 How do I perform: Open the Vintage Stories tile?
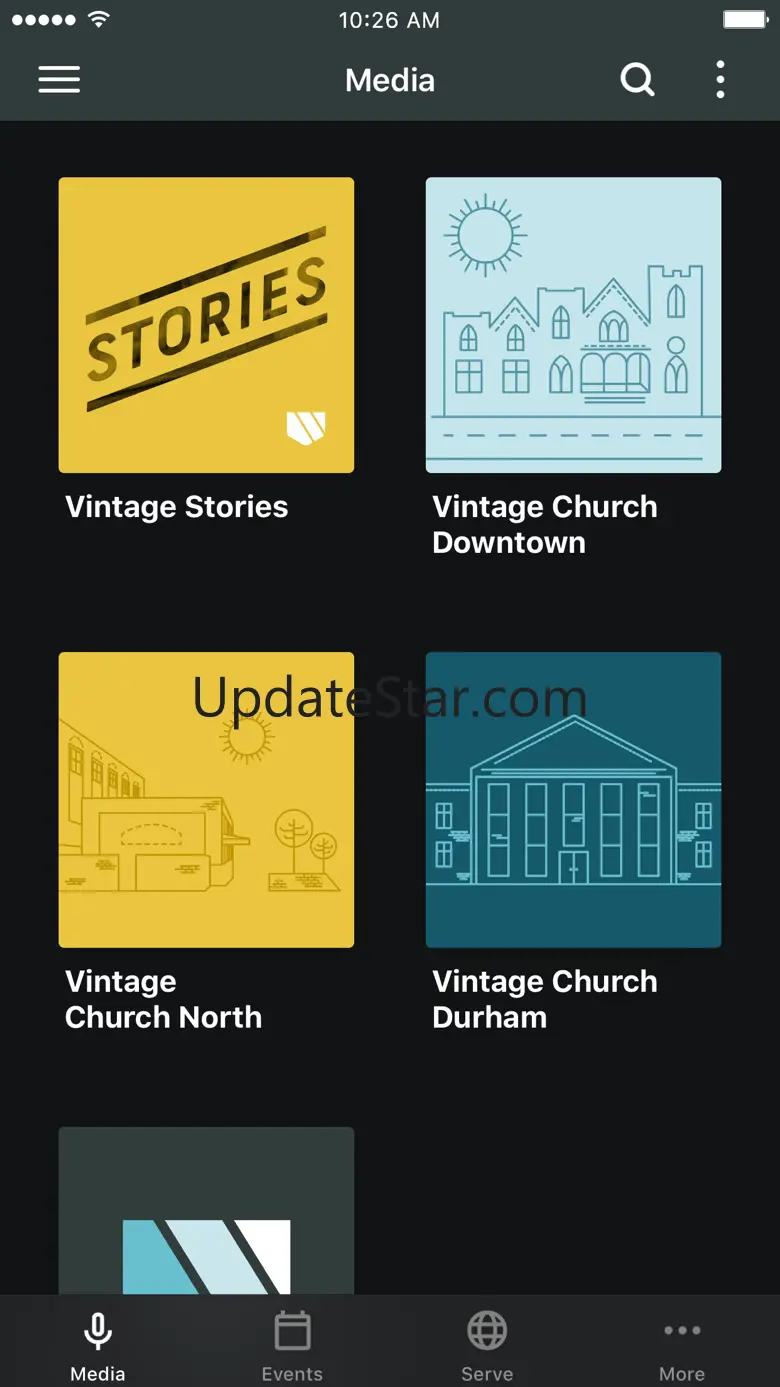coord(206,325)
